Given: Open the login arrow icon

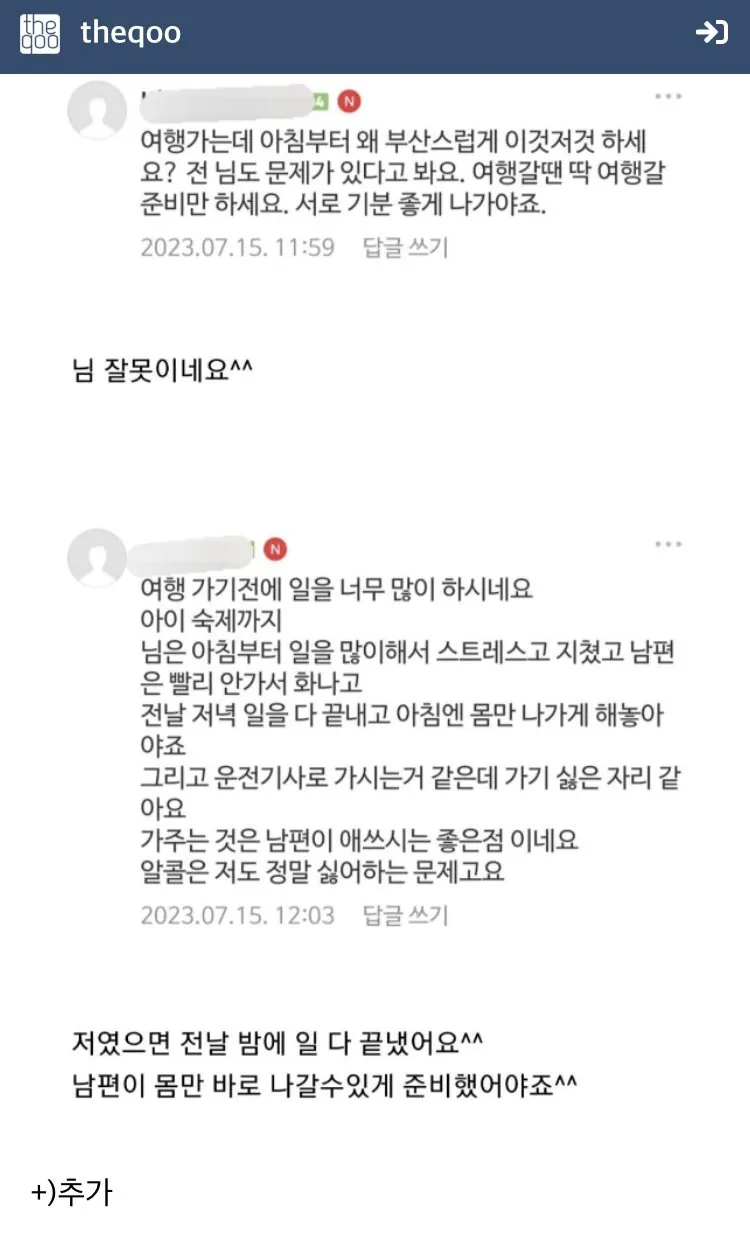Looking at the screenshot, I should pos(712,33).
